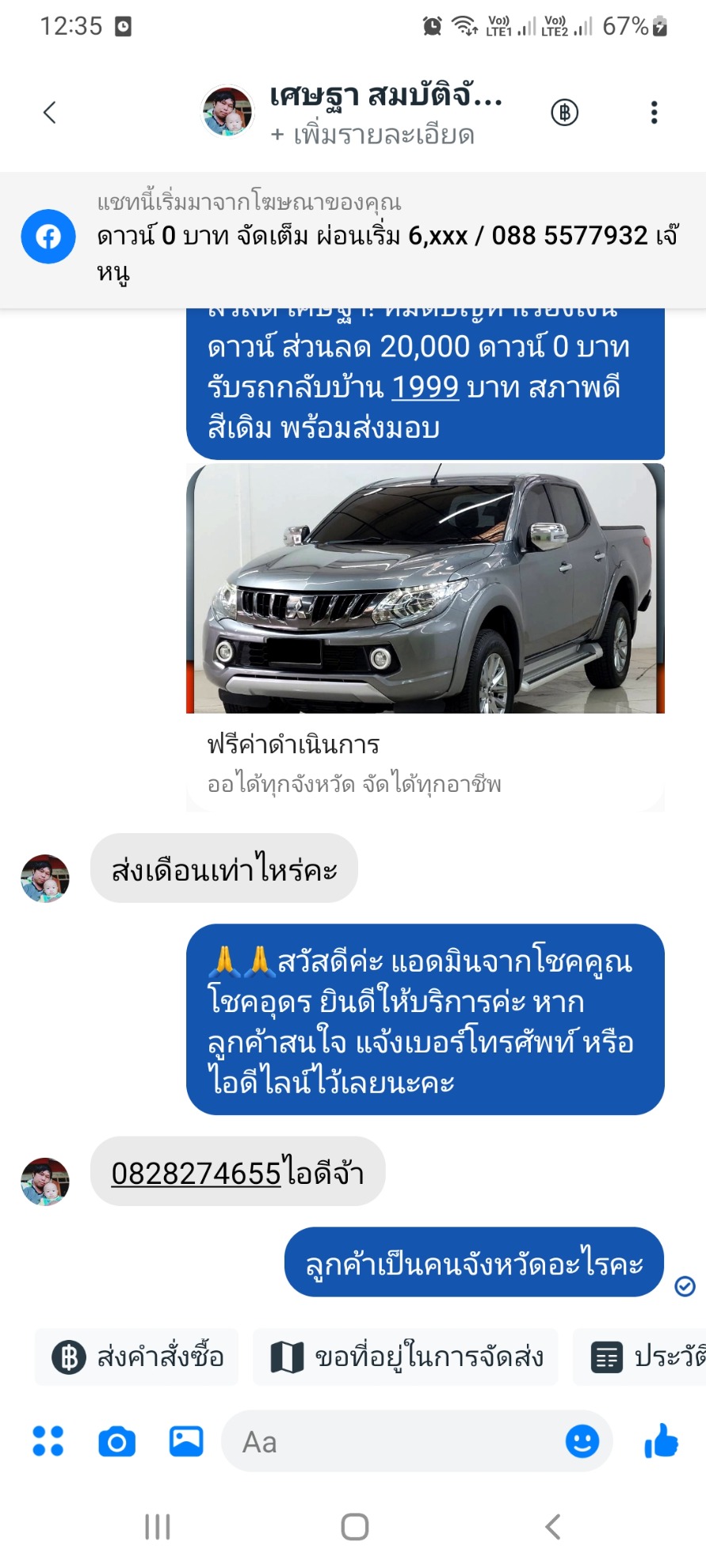Viewport: 706px width, 1568px height.
Task: Tap the underlined 1999 in the message
Action: tap(426, 387)
